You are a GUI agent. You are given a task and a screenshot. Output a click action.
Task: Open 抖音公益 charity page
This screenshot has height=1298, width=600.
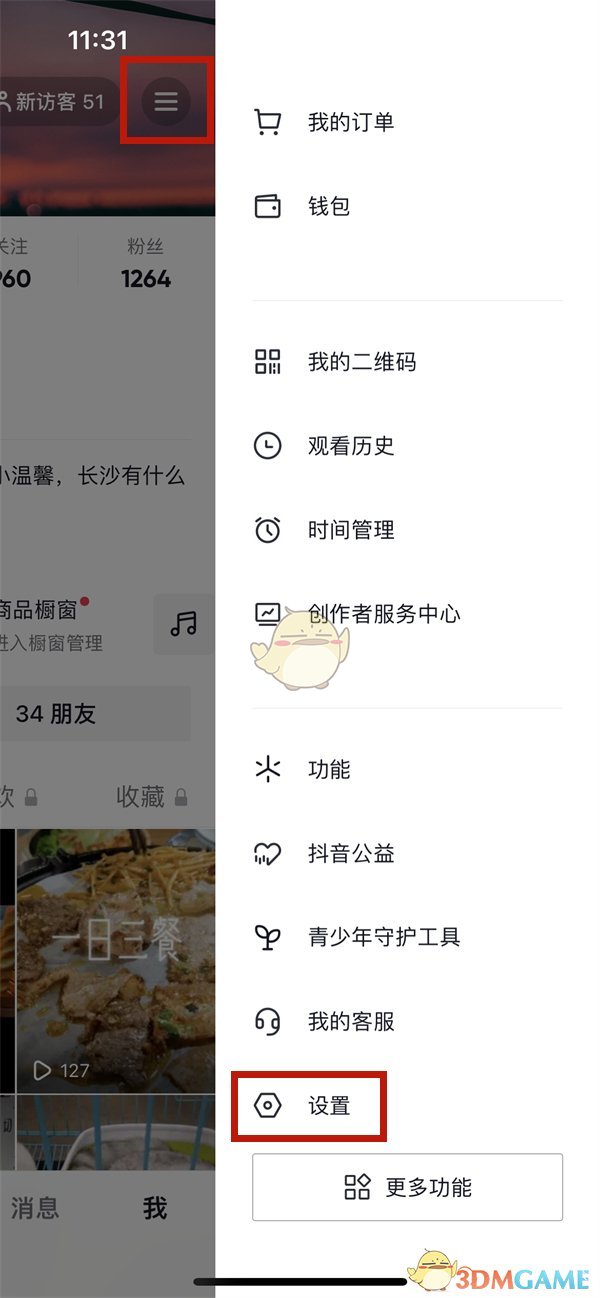click(x=350, y=854)
